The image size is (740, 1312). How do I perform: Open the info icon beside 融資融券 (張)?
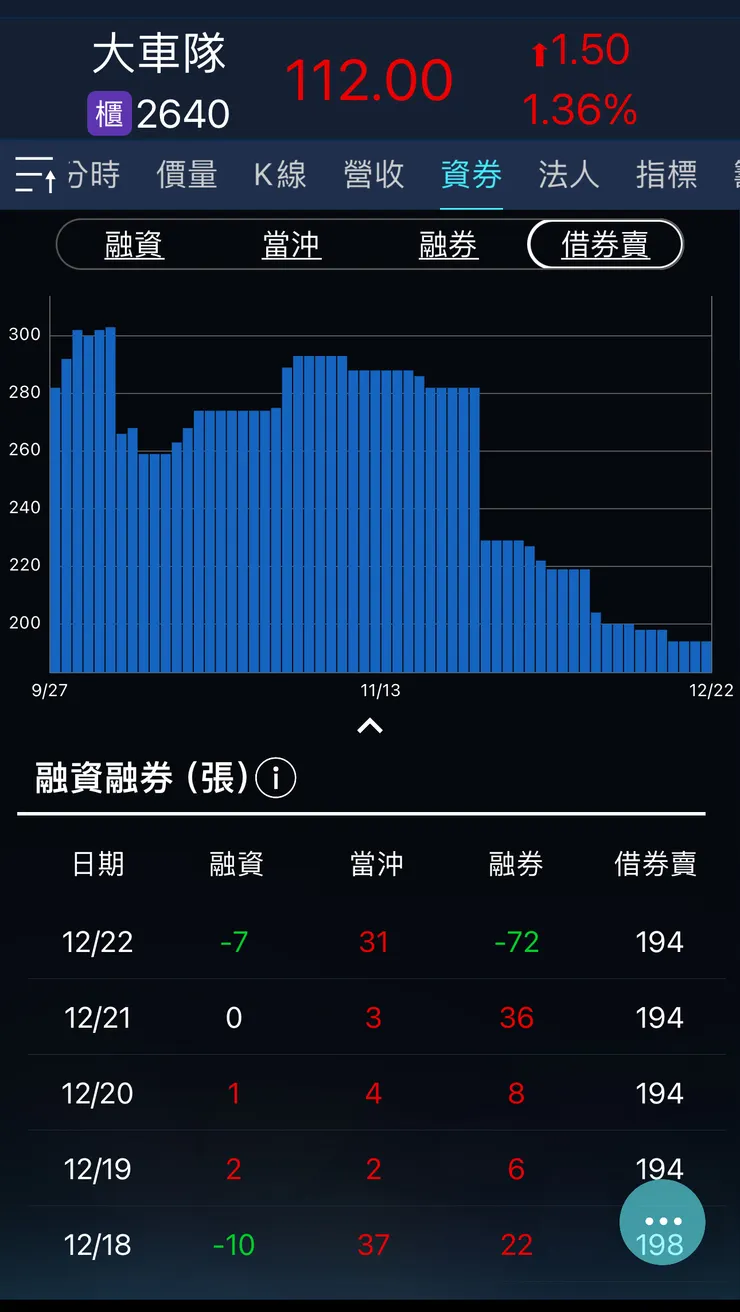pyautogui.click(x=276, y=779)
